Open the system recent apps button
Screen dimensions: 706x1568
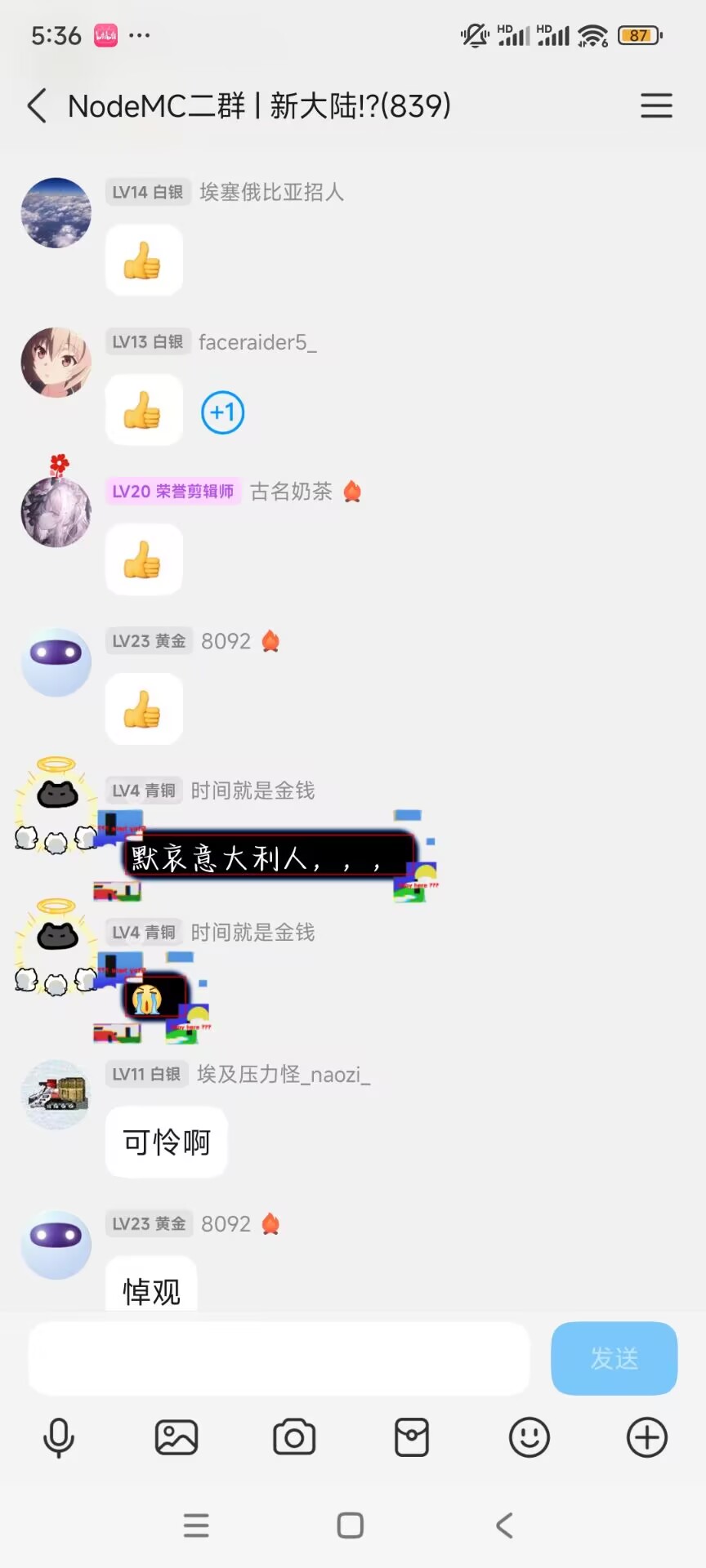click(196, 1525)
